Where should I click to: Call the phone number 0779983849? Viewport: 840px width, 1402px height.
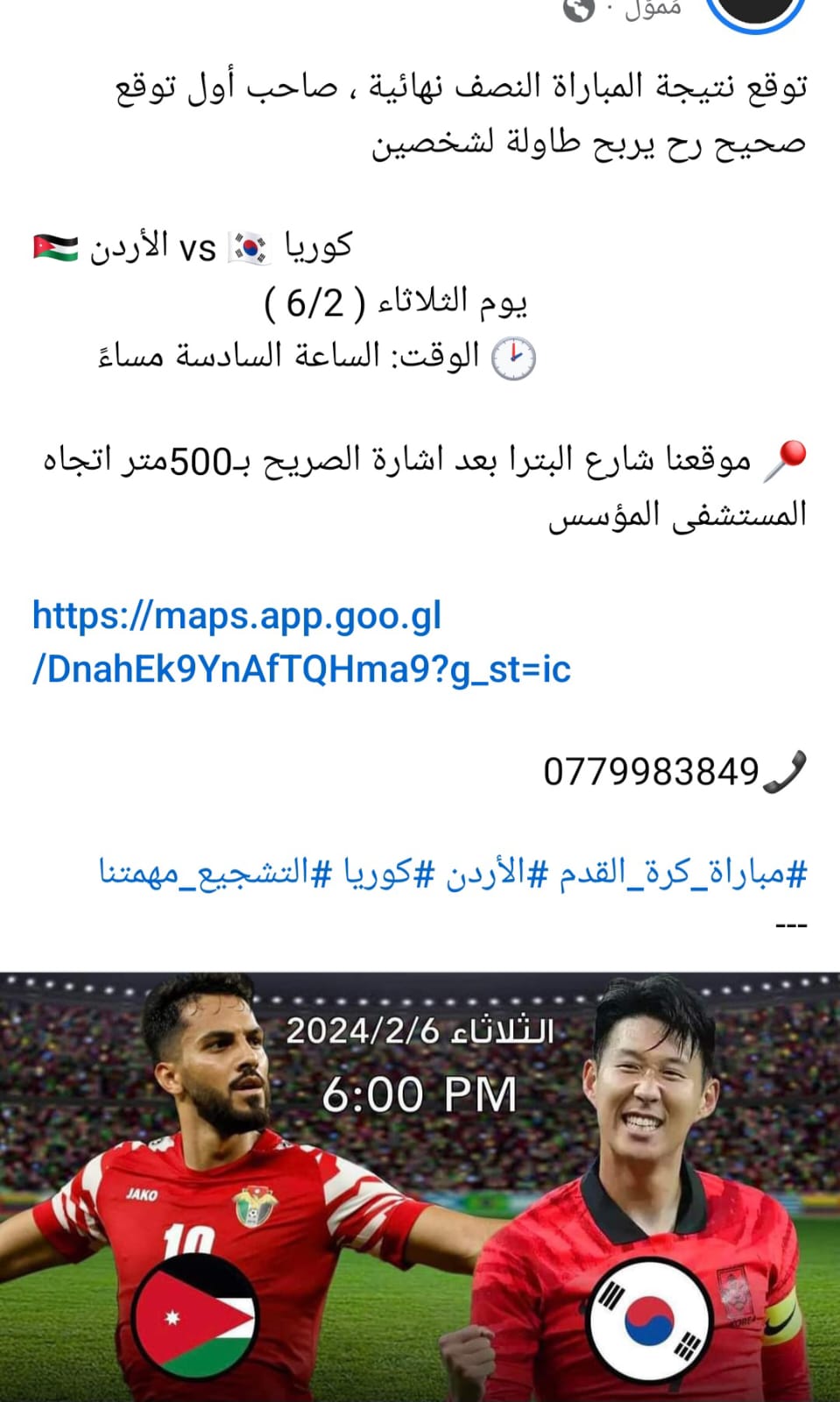coord(651,772)
